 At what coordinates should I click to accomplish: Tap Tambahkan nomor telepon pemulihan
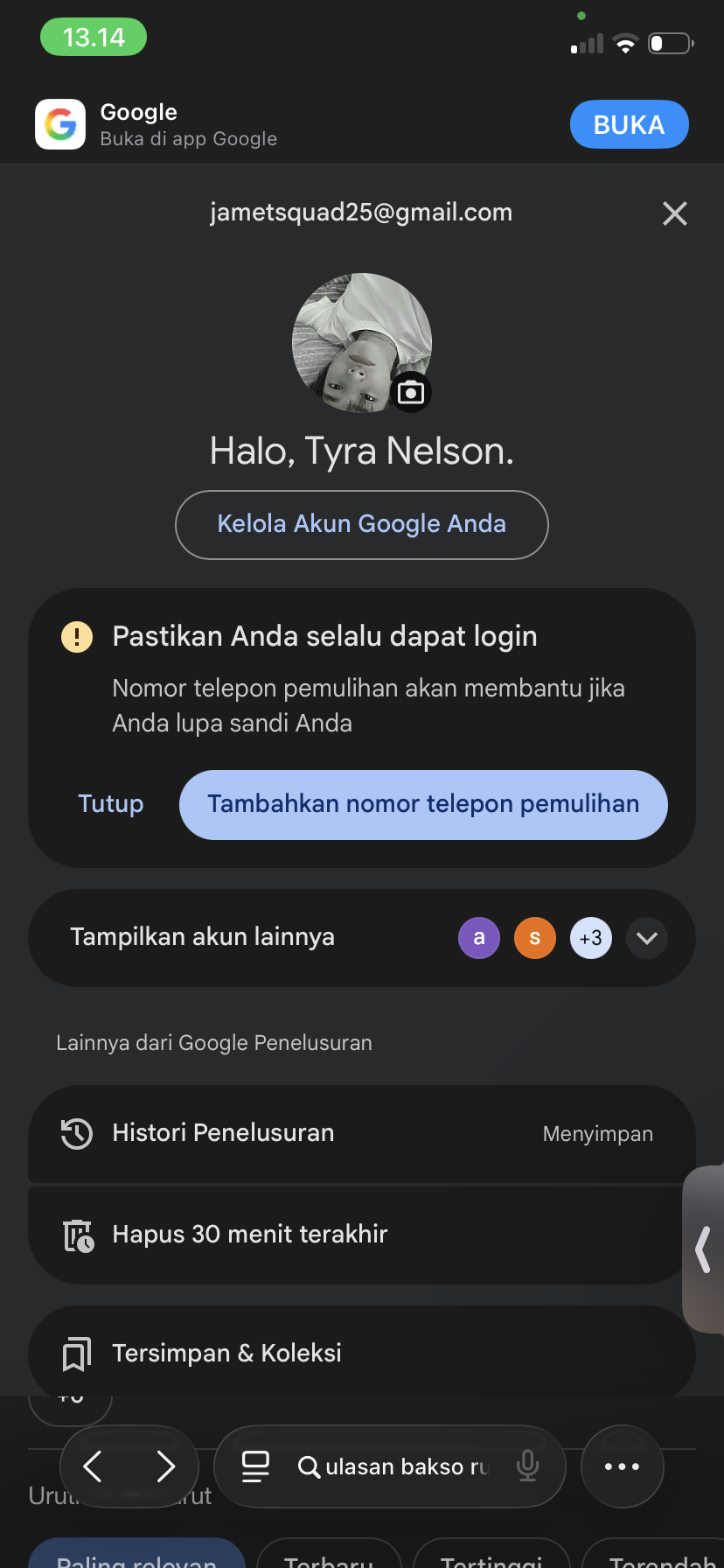tap(423, 804)
